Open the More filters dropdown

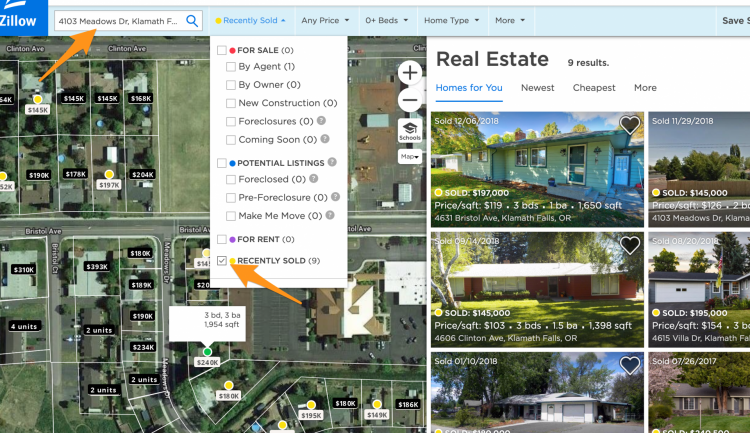(509, 20)
